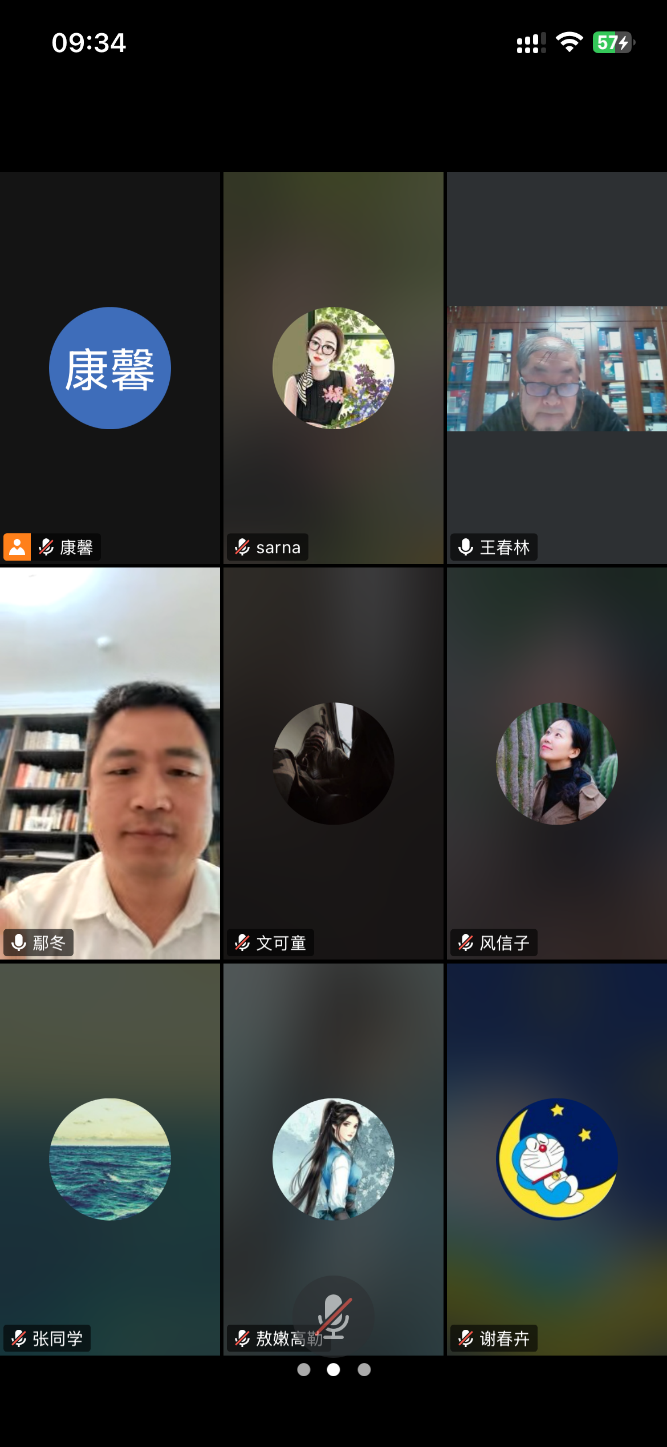
Task: Open 康馨's participant tile
Action: coord(110,368)
